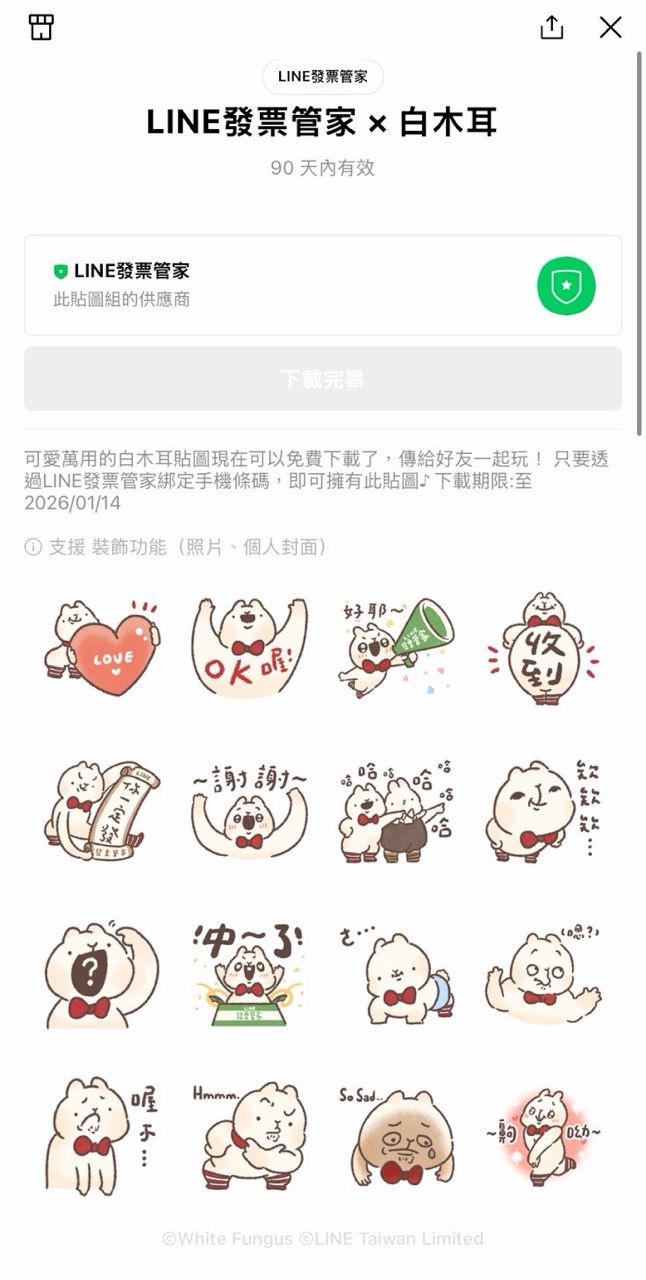Open the sticker shop icon
Image resolution: width=646 pixels, height=1280 pixels.
tap(41, 27)
